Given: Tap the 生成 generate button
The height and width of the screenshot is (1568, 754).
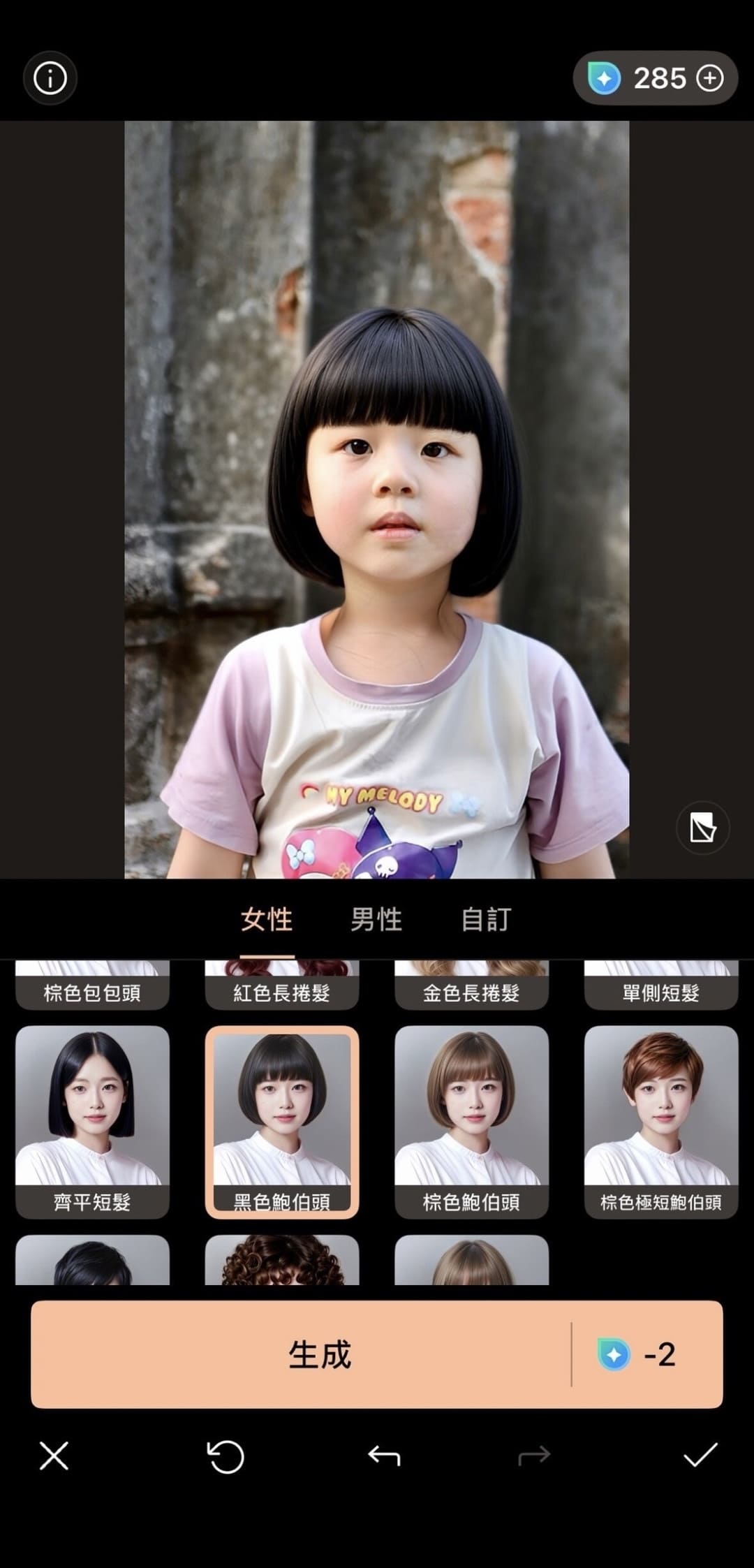Looking at the screenshot, I should point(320,1355).
